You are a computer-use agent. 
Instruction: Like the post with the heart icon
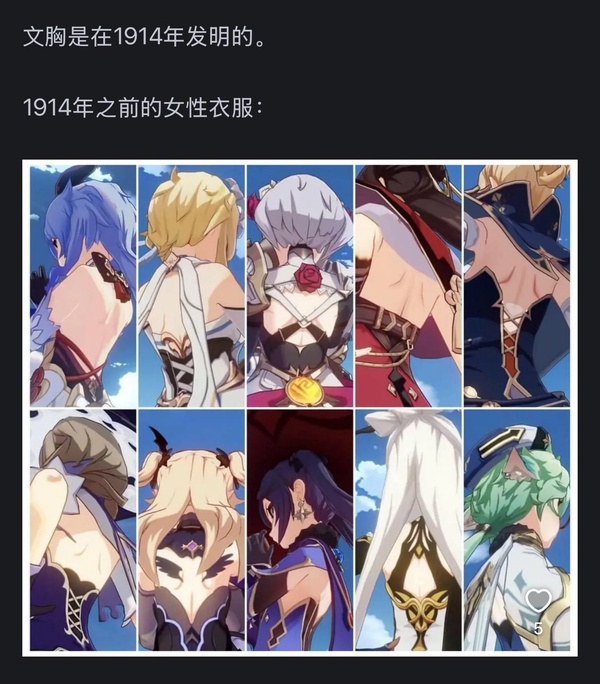pos(538,600)
